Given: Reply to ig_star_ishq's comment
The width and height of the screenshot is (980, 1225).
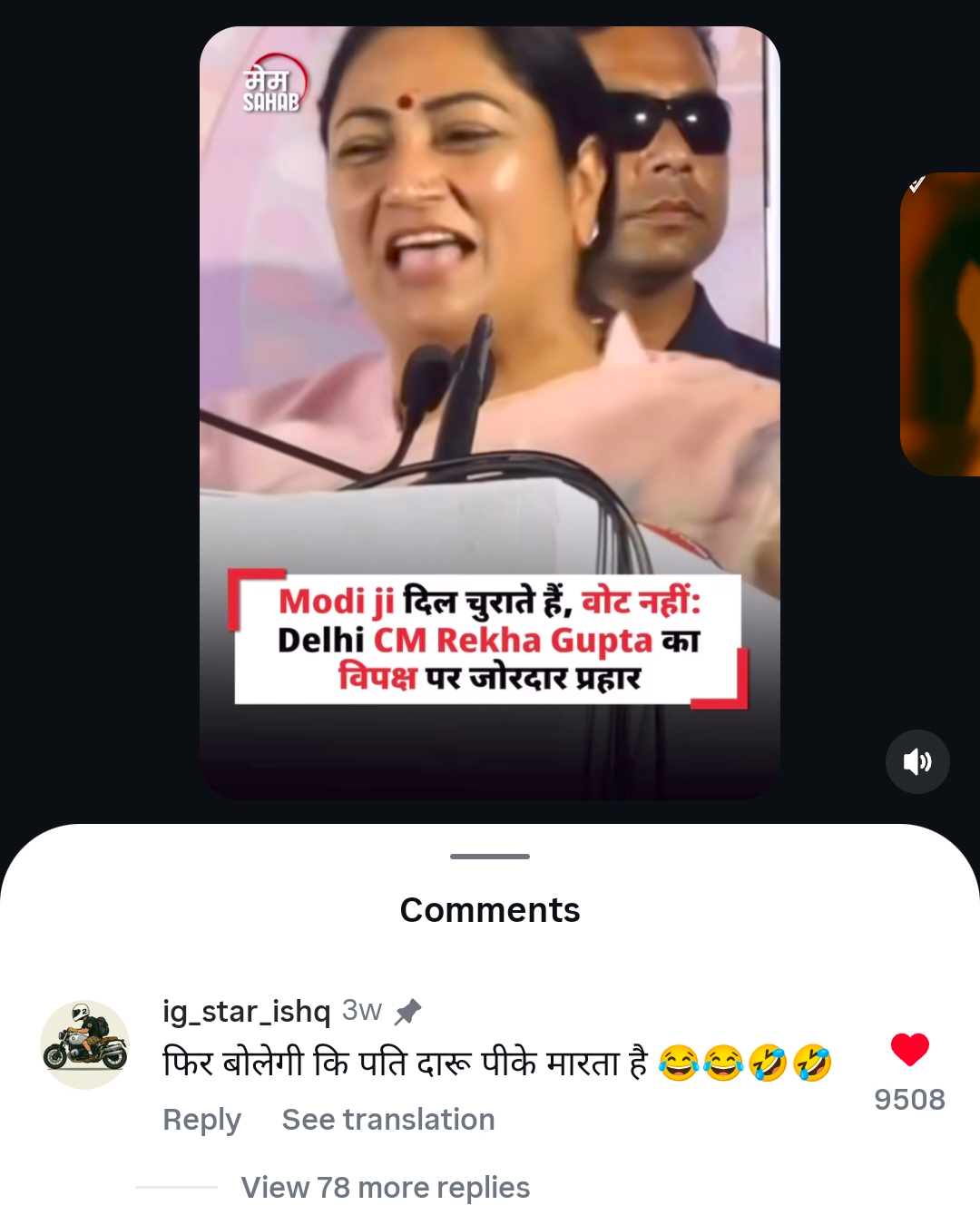Looking at the screenshot, I should (201, 1120).
